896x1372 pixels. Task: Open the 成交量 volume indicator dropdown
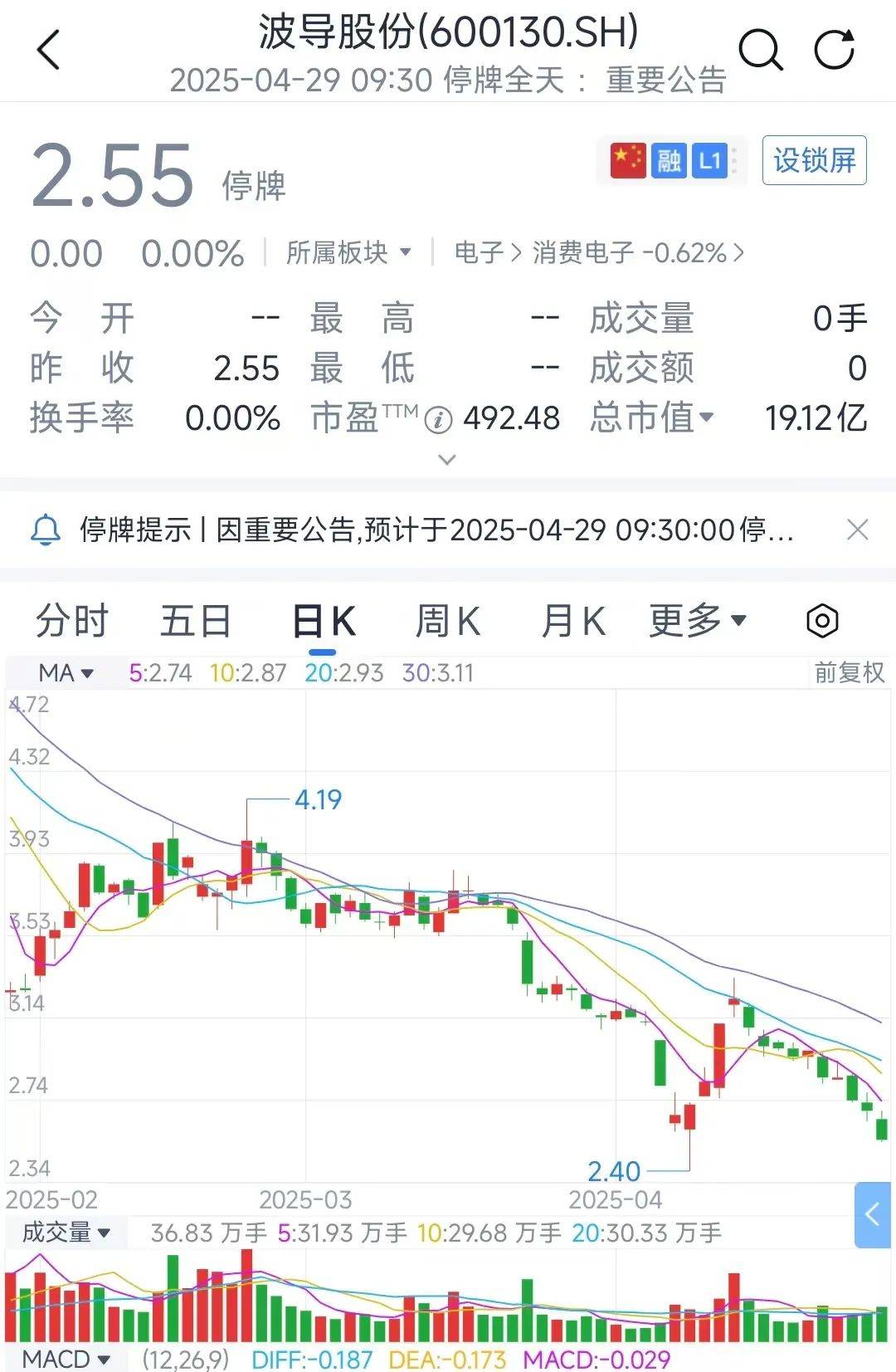pyautogui.click(x=68, y=1233)
